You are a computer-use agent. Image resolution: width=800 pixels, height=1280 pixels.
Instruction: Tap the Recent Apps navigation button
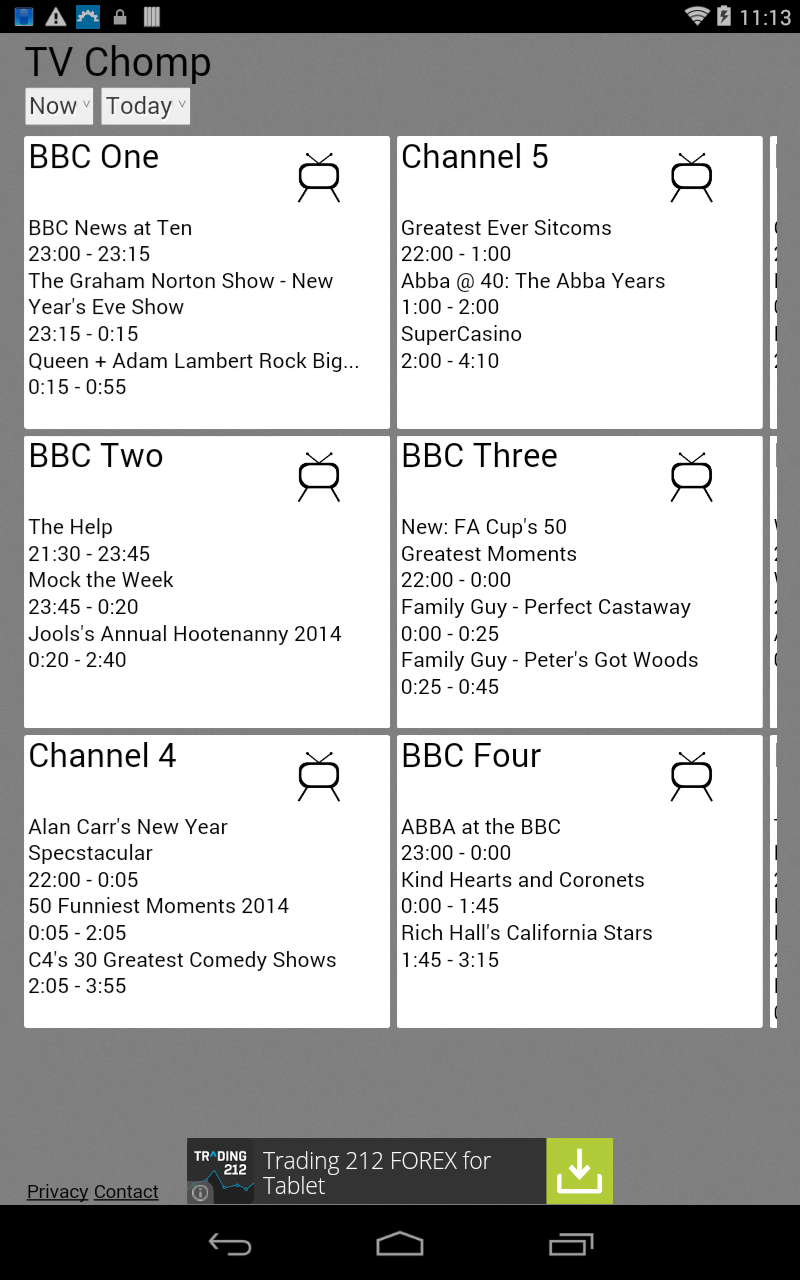(x=569, y=1245)
